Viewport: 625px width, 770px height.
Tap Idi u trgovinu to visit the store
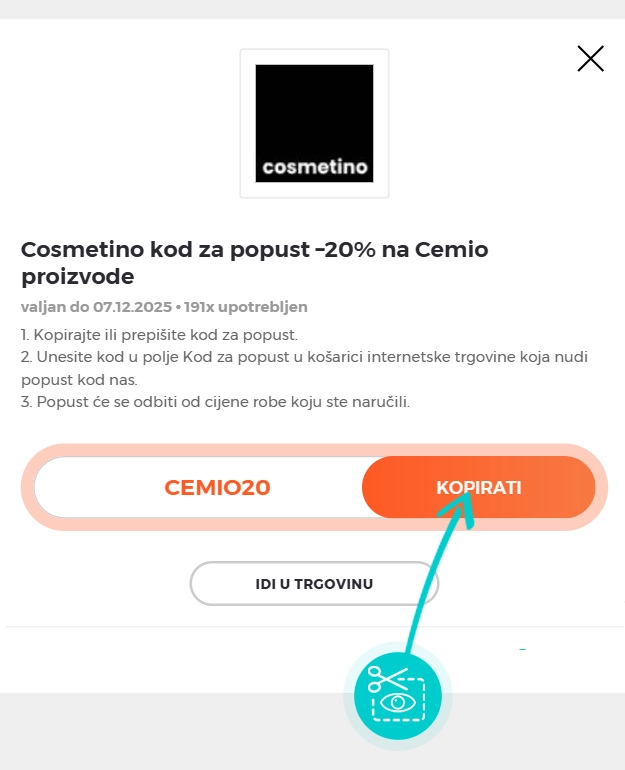pos(314,583)
